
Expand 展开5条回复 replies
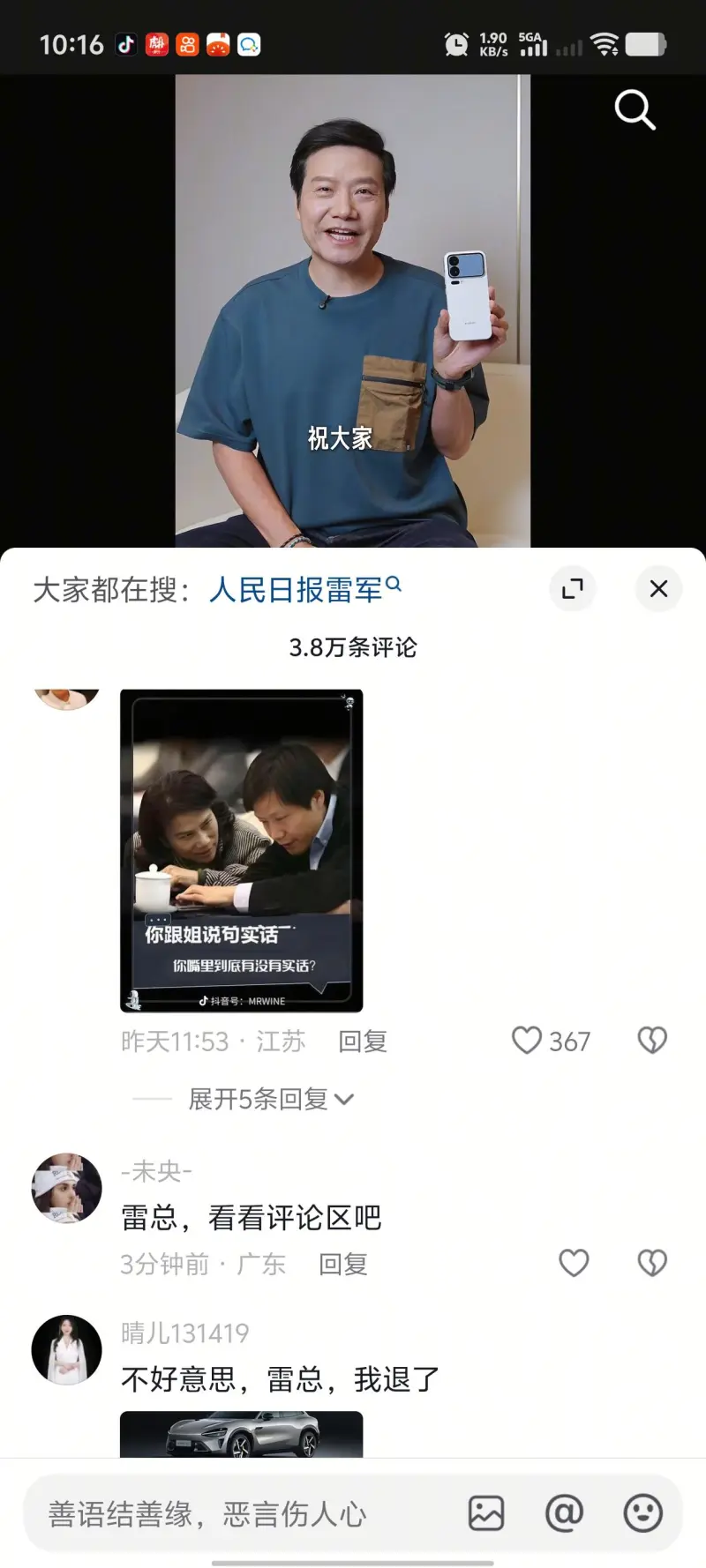pyautogui.click(x=270, y=1099)
